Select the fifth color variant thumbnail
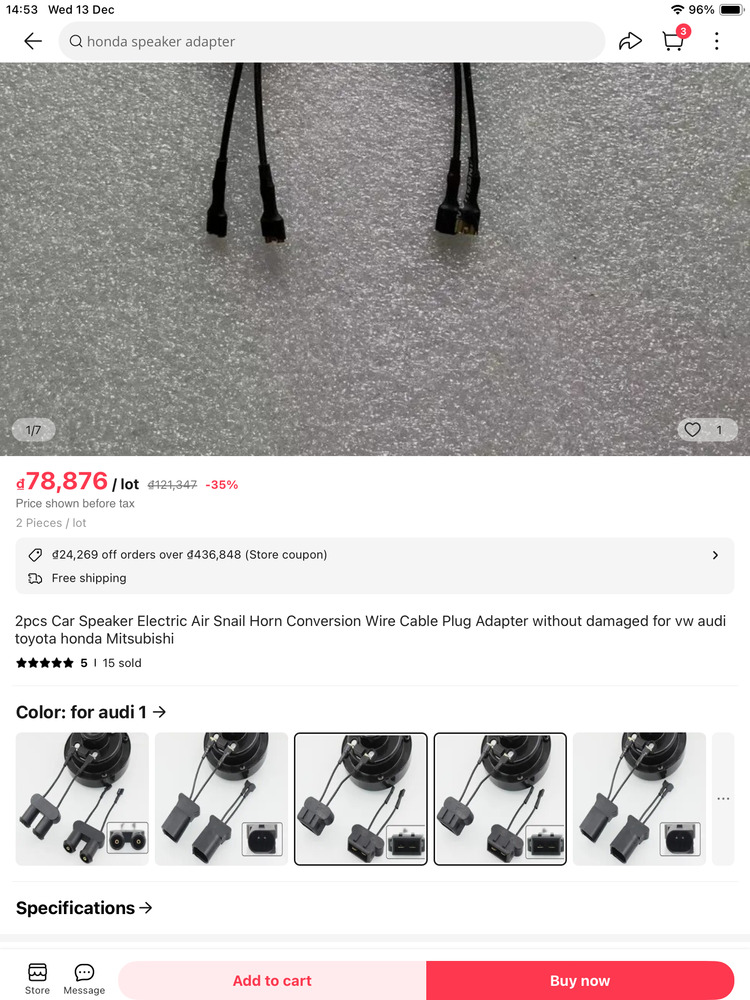Screen dimensions: 750x1000 tap(639, 799)
